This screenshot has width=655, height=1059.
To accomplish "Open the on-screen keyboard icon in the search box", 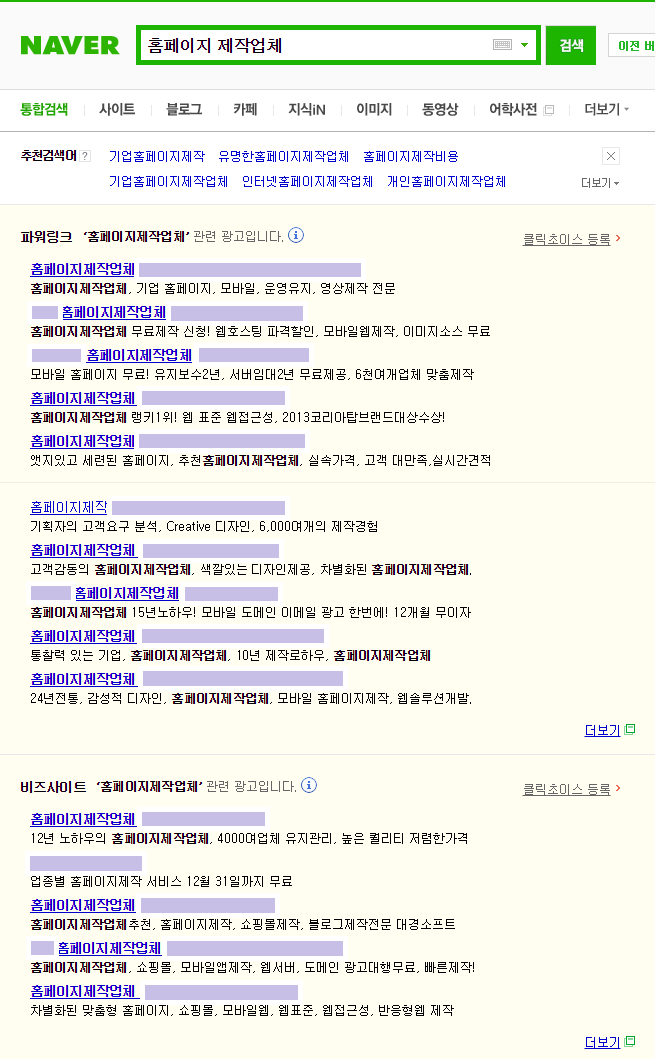I will (502, 45).
